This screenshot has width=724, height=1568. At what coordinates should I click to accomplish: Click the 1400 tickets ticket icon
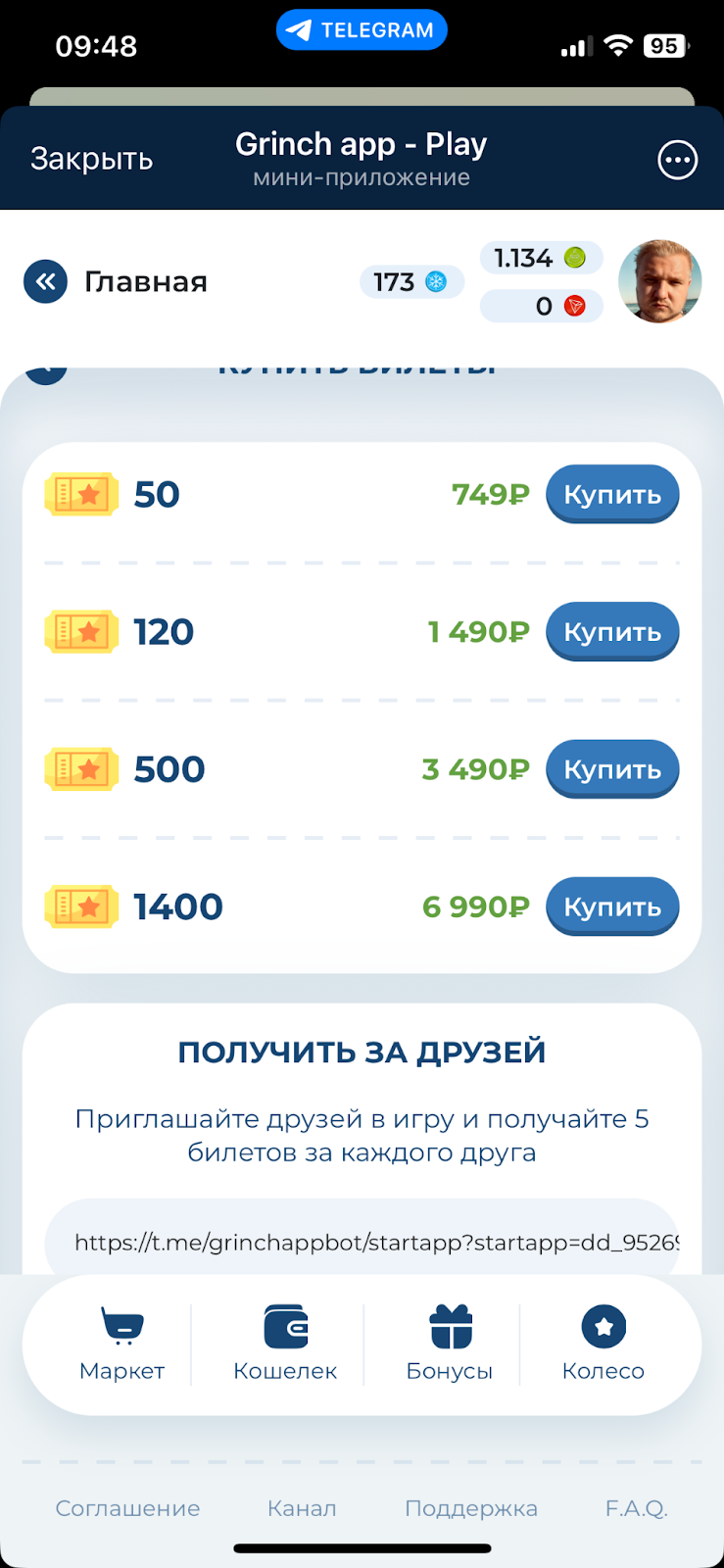pos(81,906)
